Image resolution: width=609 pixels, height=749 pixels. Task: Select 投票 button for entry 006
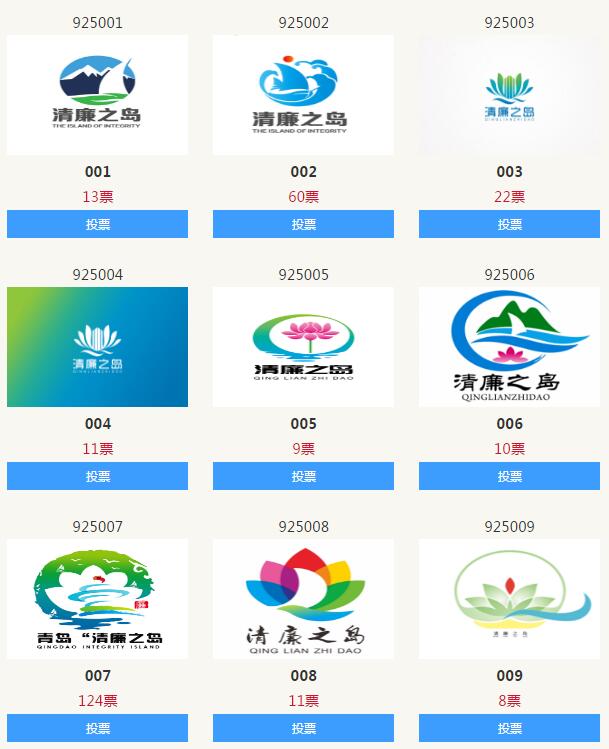tap(509, 476)
